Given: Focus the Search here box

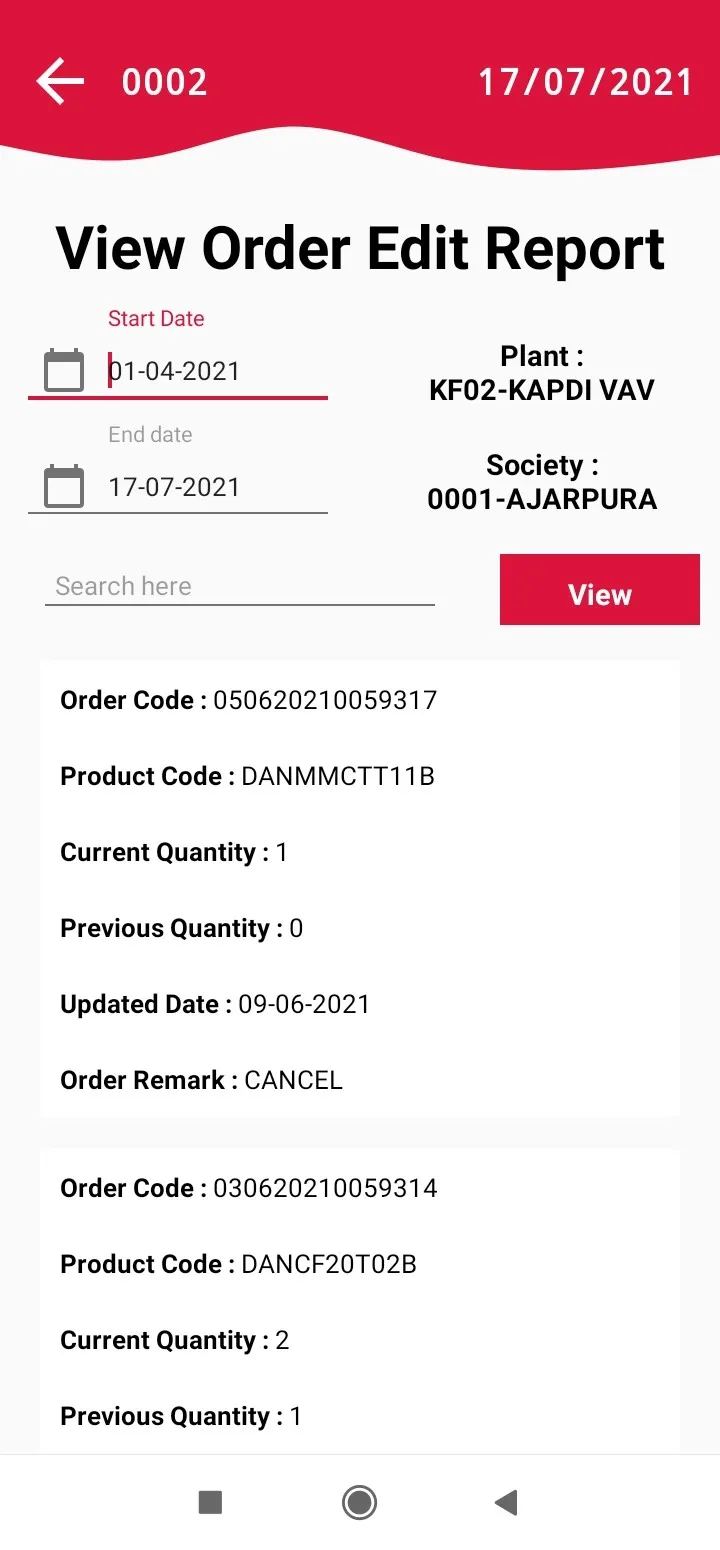Looking at the screenshot, I should click(x=240, y=586).
